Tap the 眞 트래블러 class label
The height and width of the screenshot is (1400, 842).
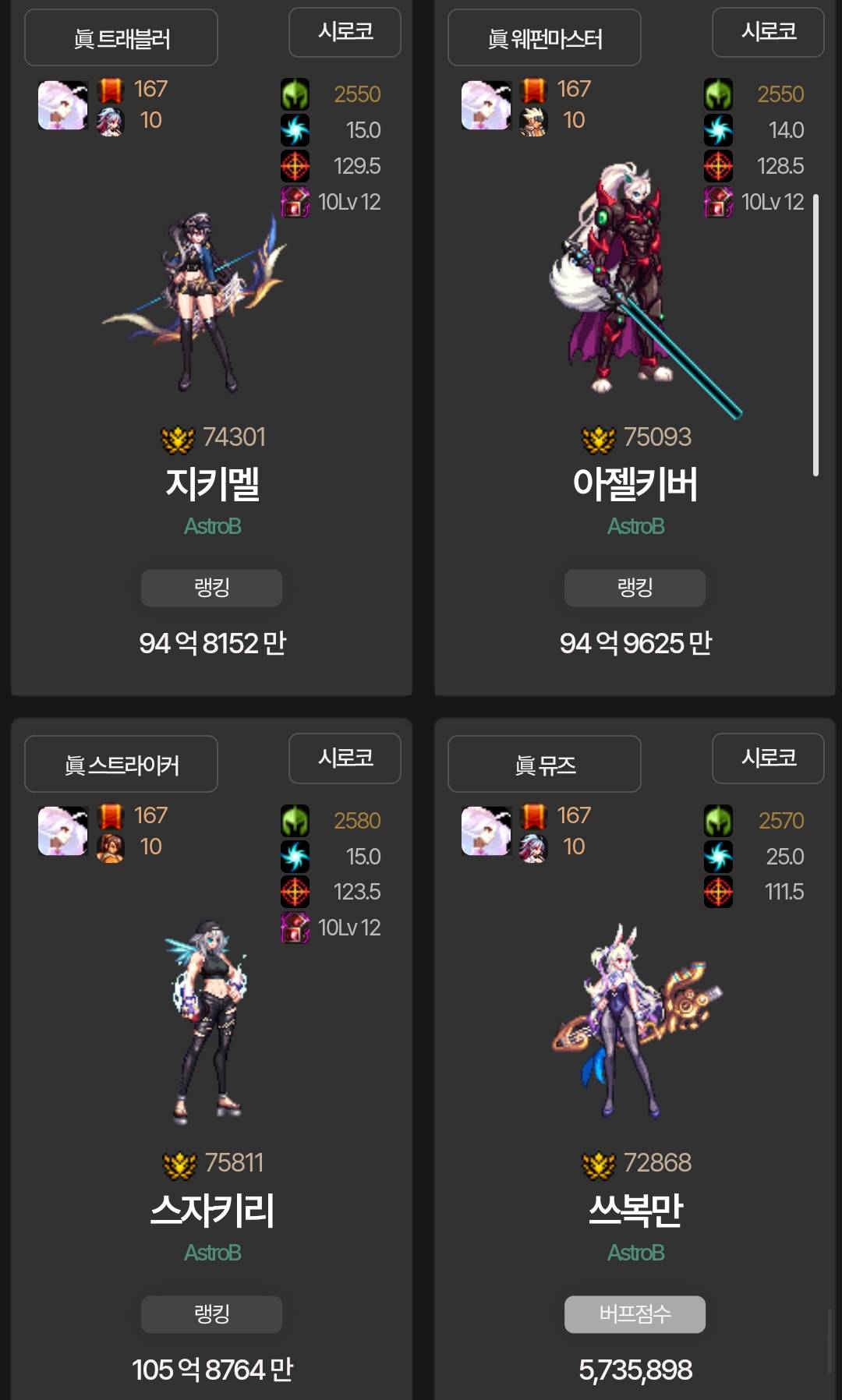[121, 38]
